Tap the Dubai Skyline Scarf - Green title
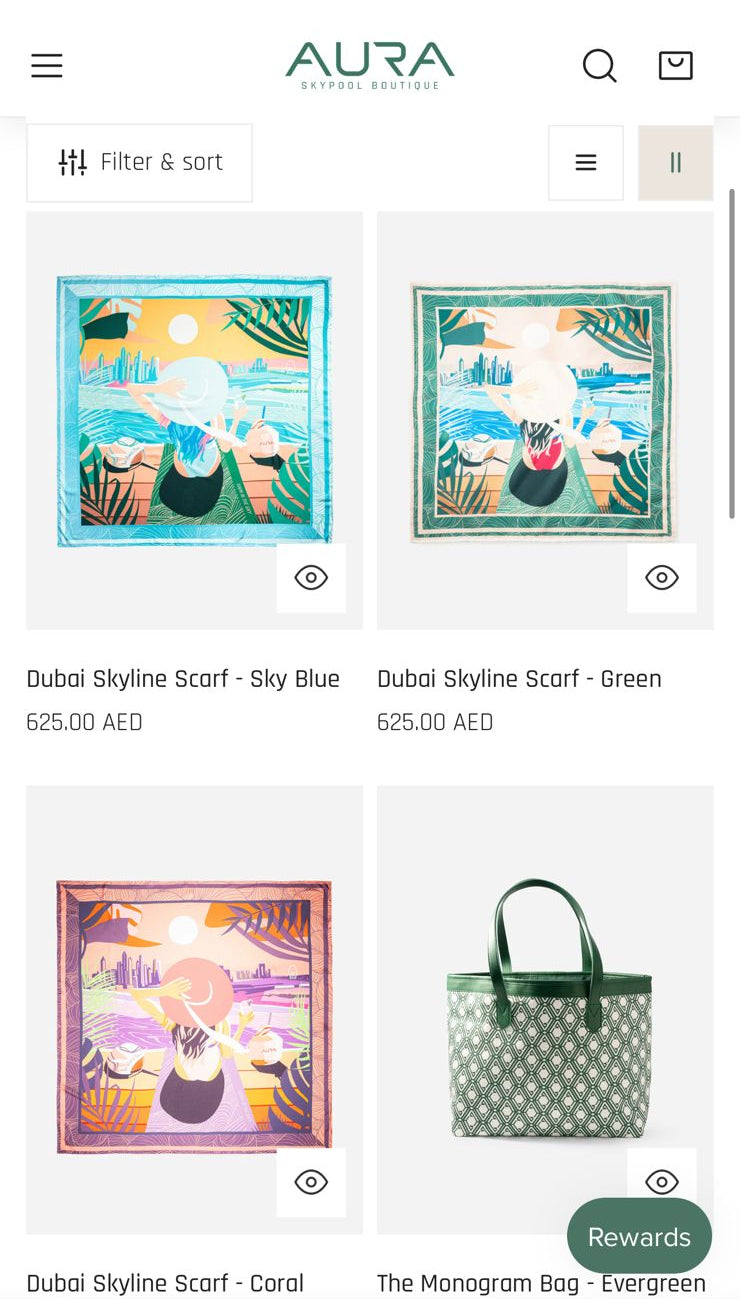 (519, 679)
